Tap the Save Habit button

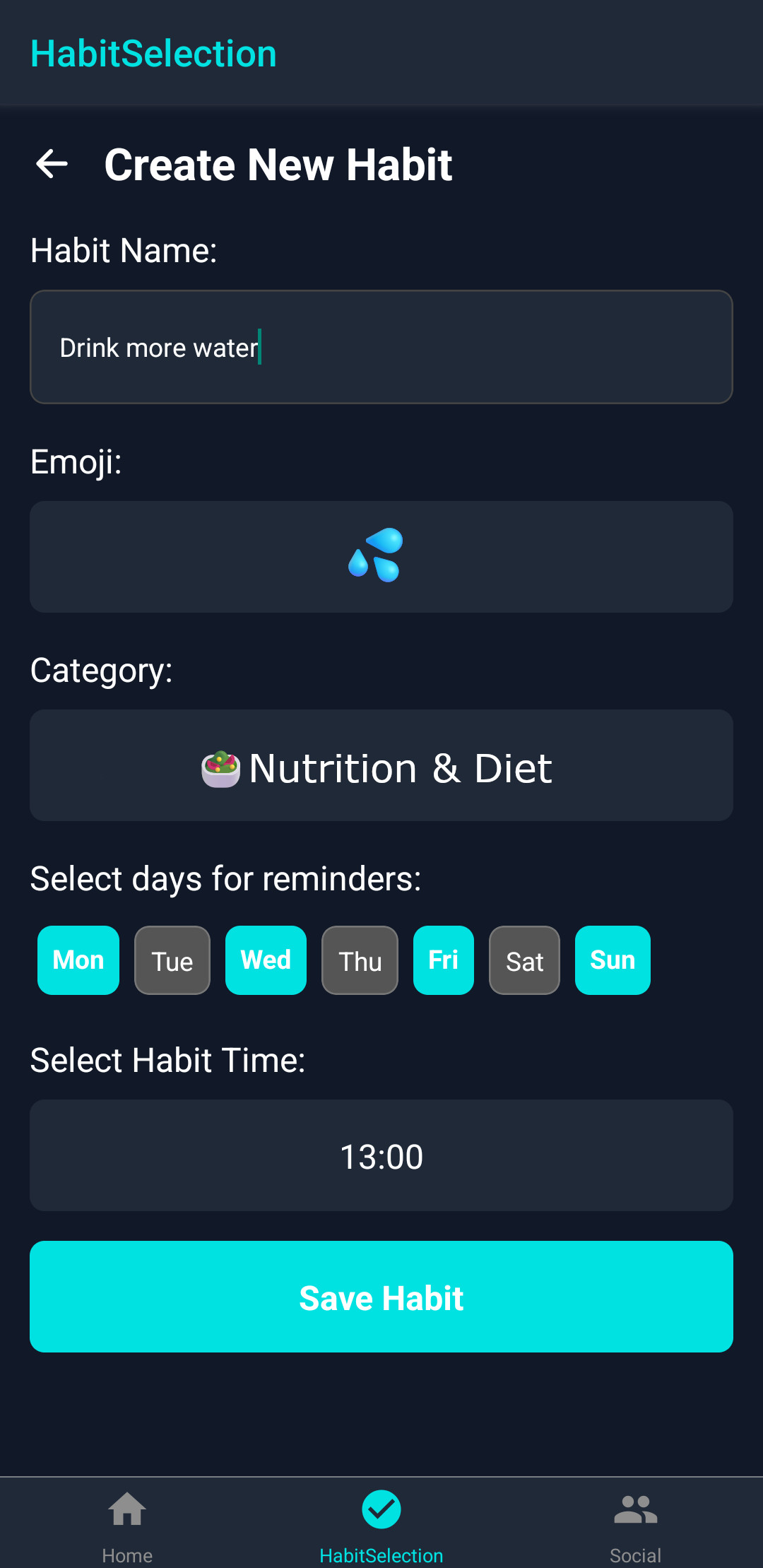(381, 1297)
